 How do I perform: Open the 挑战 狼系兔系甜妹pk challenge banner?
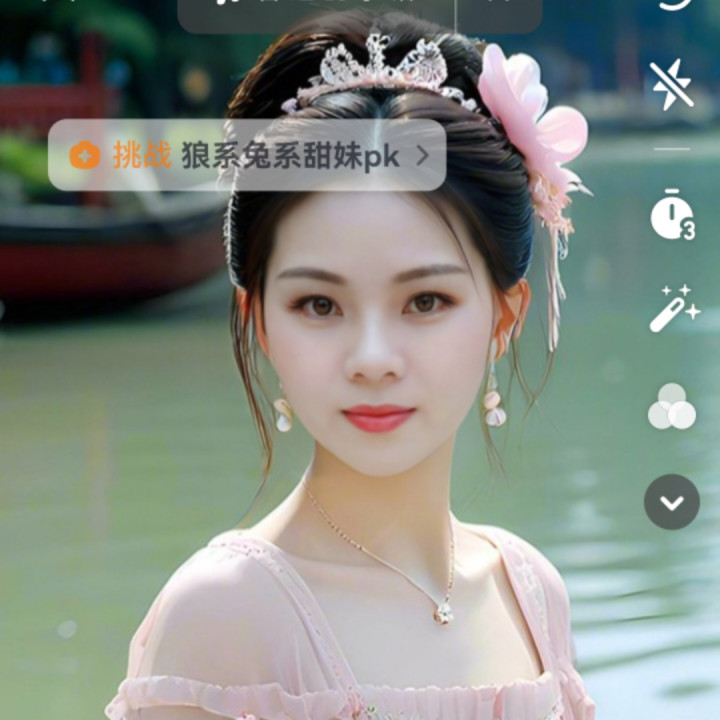click(x=247, y=155)
